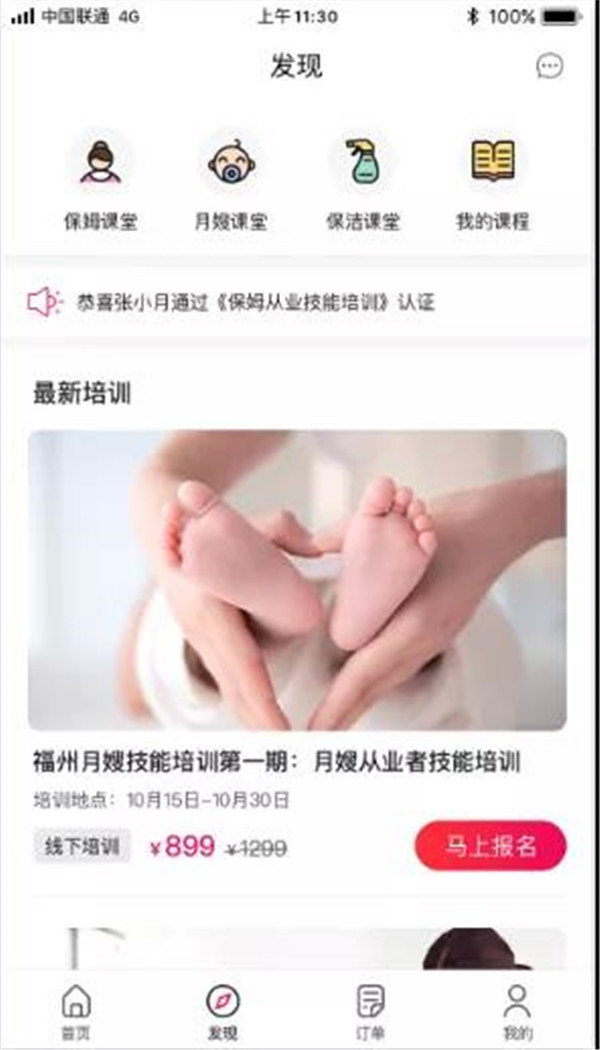The height and width of the screenshot is (1050, 600).
Task: Open the messages chat bubble icon
Action: tap(549, 67)
